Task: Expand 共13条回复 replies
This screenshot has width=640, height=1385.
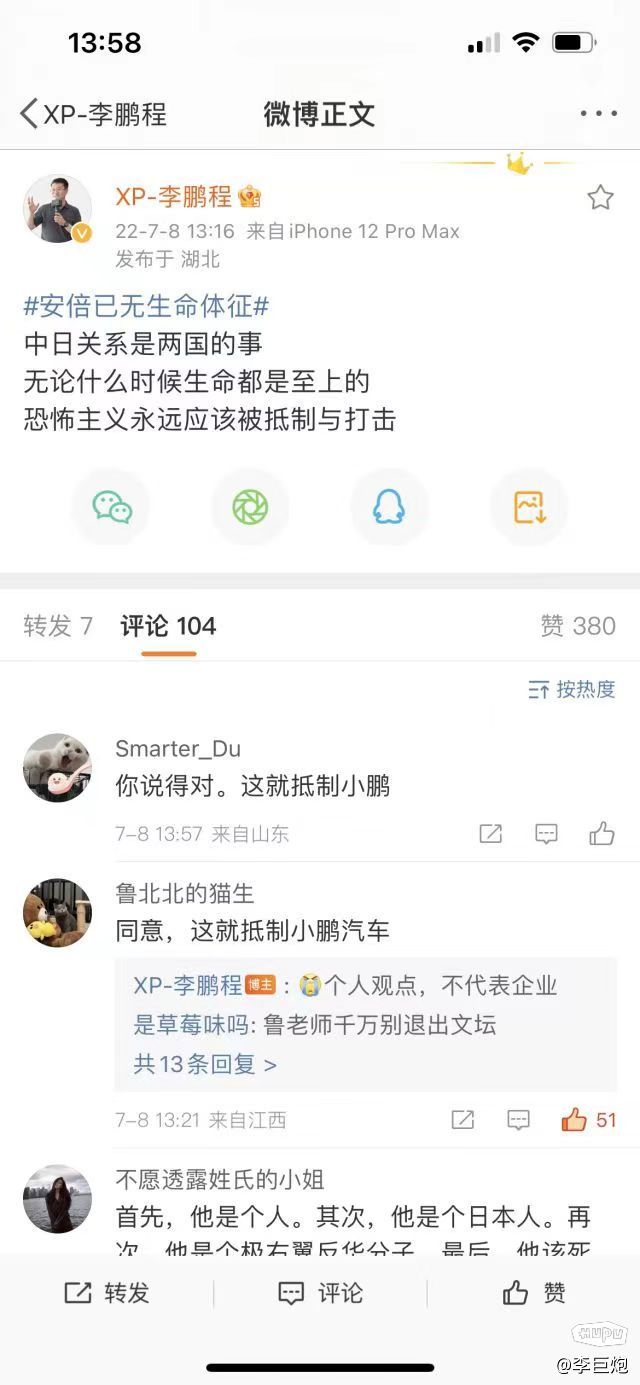Action: (205, 1064)
